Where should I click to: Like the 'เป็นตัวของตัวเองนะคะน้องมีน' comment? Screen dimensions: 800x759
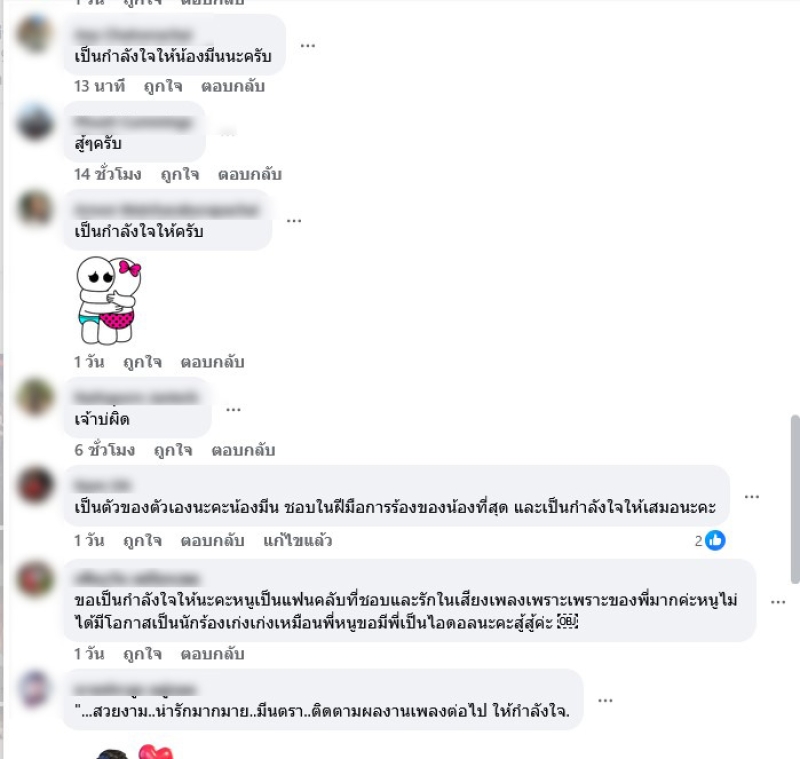[x=142, y=540]
